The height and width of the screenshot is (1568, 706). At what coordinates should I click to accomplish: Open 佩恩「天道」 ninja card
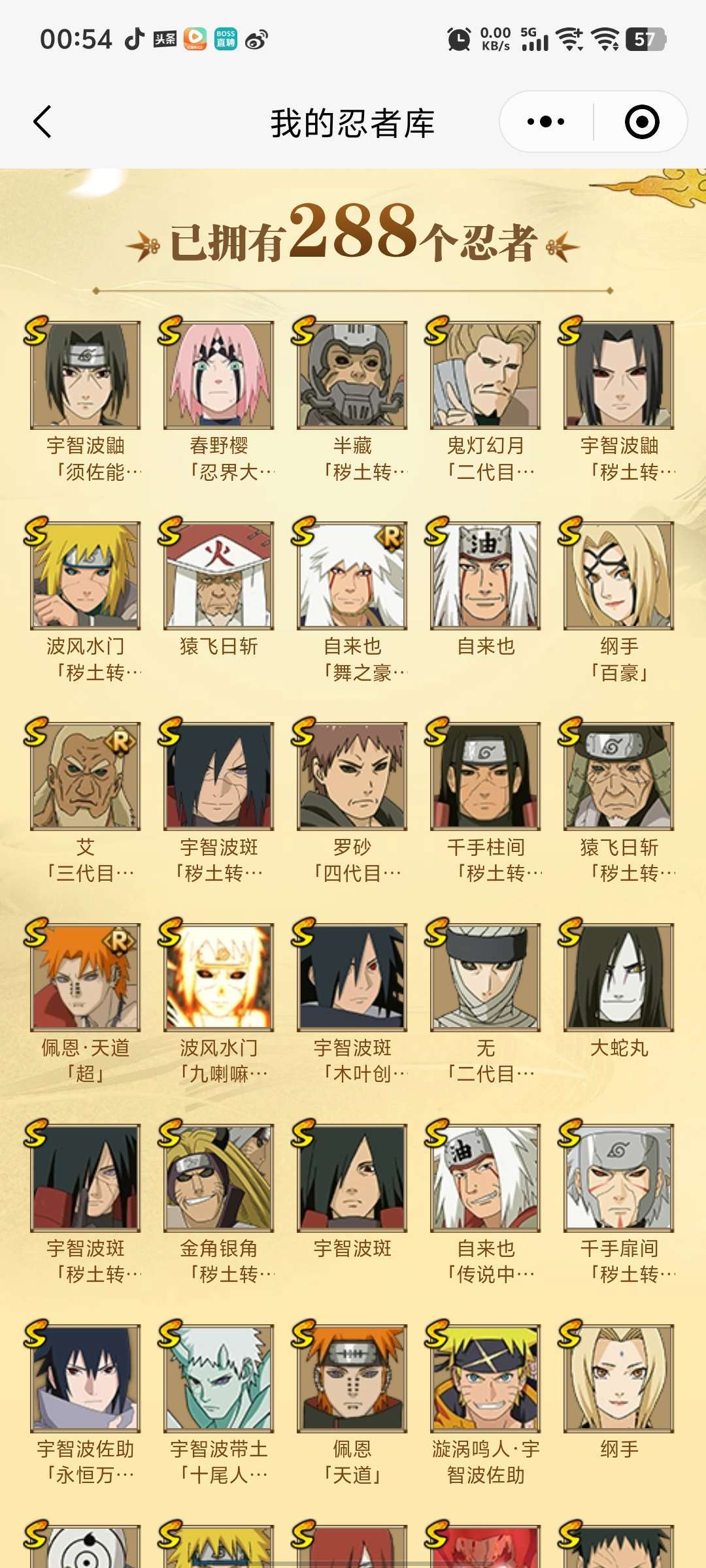(x=352, y=1378)
